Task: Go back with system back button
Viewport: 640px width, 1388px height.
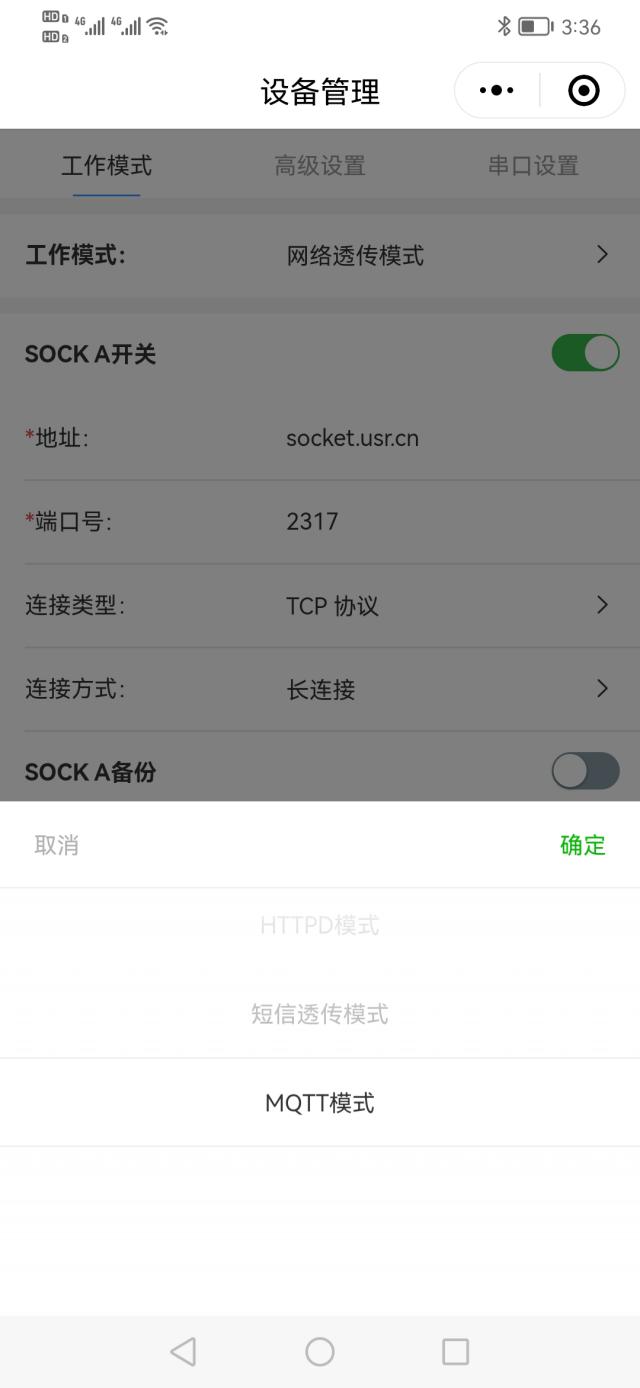Action: click(x=183, y=1352)
